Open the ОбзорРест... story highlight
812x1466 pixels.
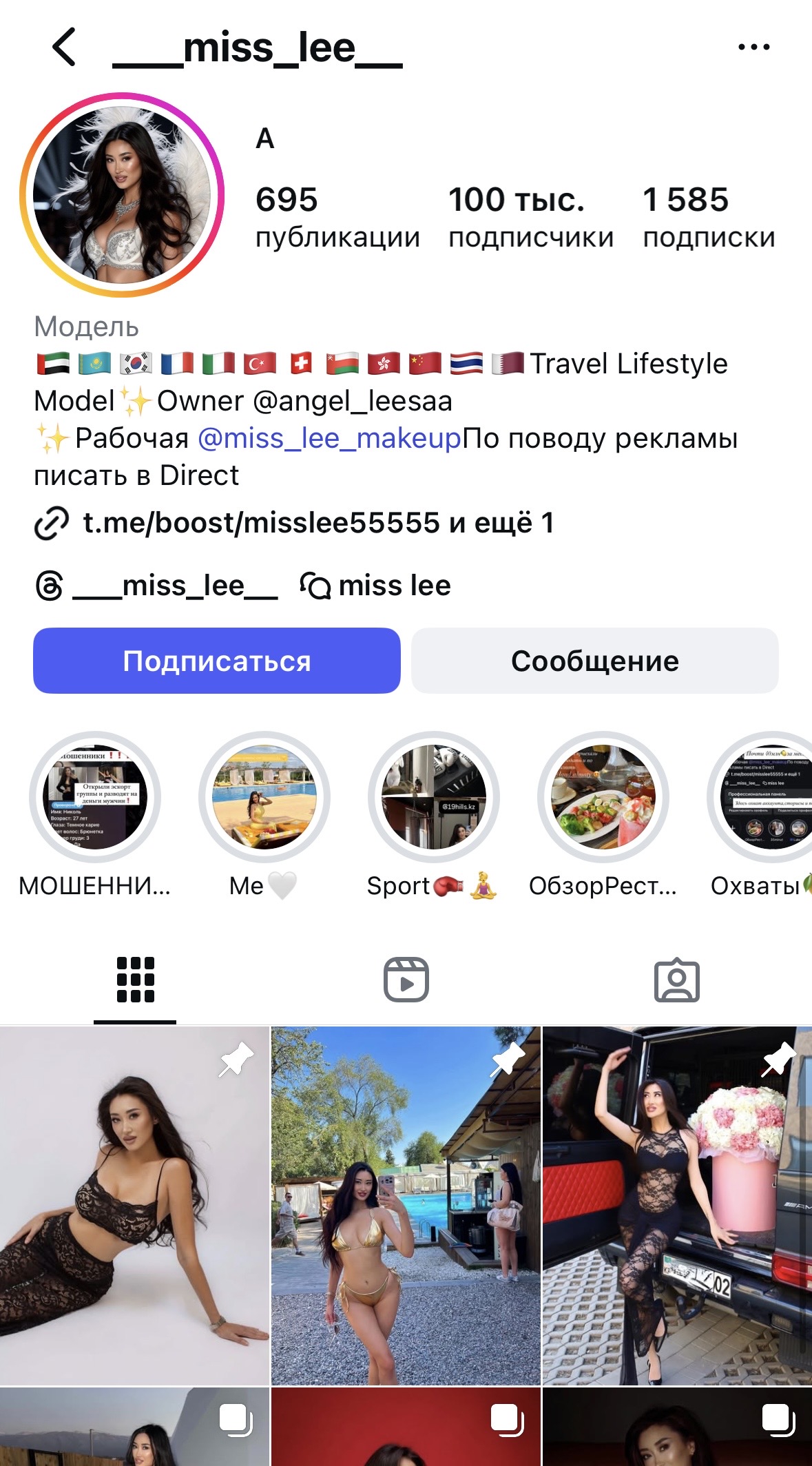(603, 797)
